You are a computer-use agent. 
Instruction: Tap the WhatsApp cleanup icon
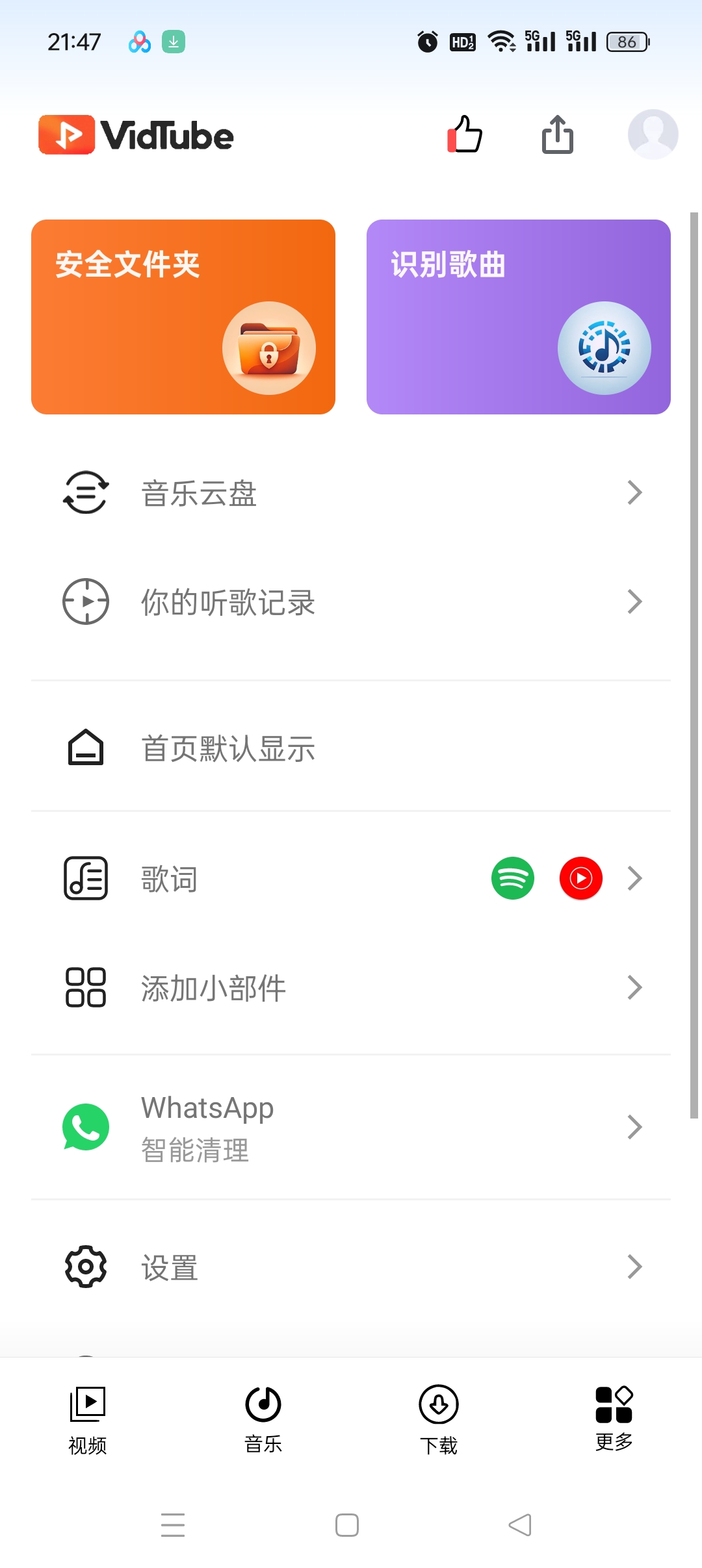[x=85, y=1127]
